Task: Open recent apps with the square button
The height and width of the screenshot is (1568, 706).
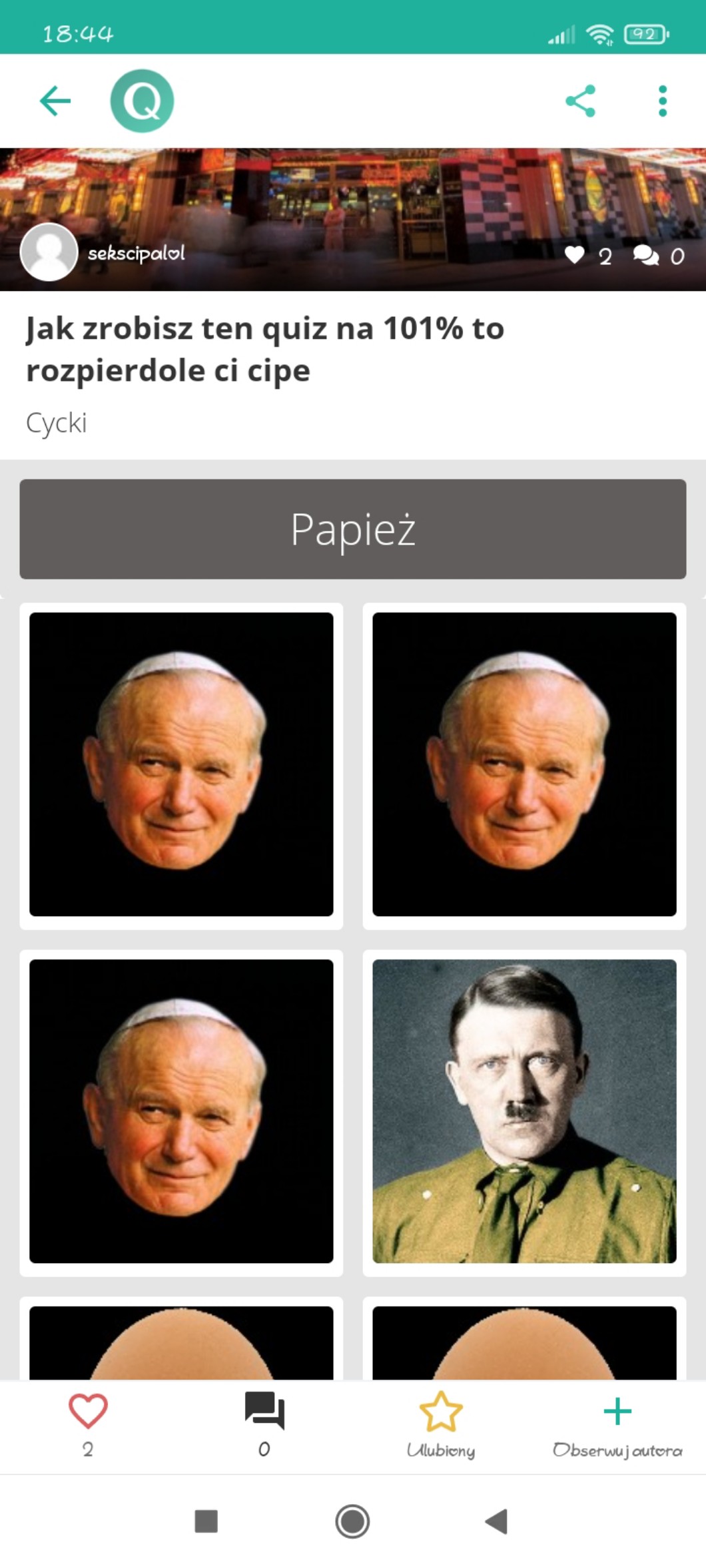Action: coord(206,1521)
